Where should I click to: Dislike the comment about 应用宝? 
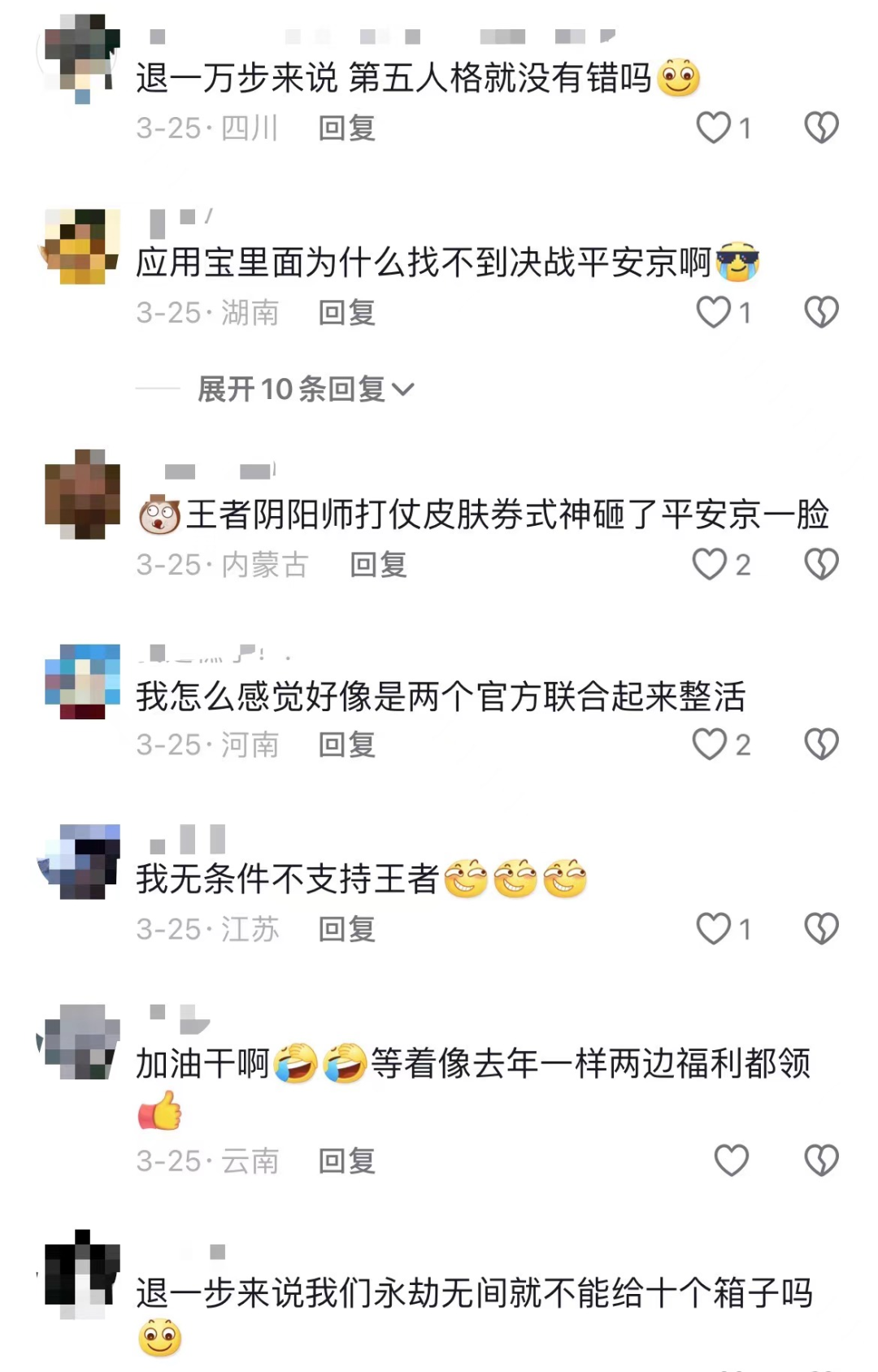[x=821, y=311]
